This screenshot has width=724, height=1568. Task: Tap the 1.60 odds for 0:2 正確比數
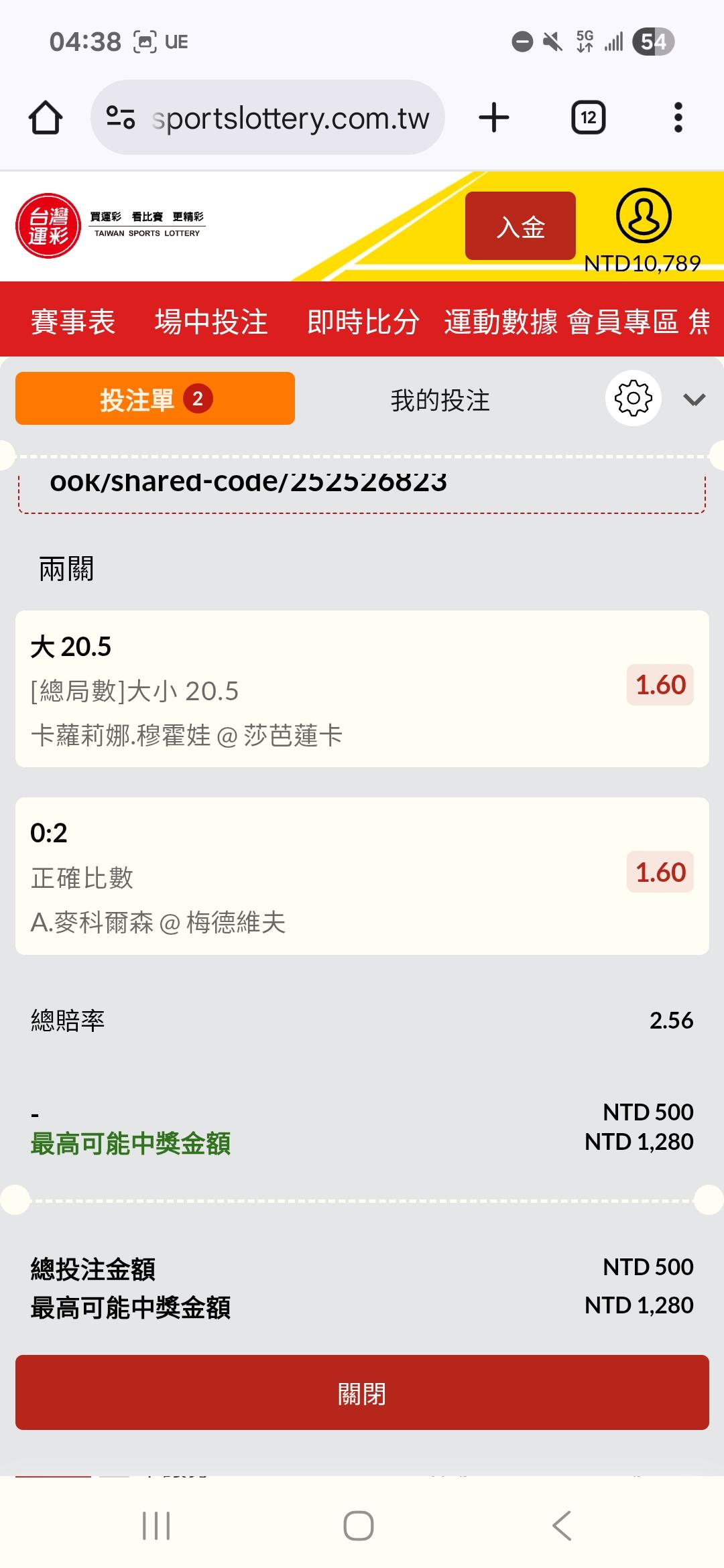coord(660,872)
